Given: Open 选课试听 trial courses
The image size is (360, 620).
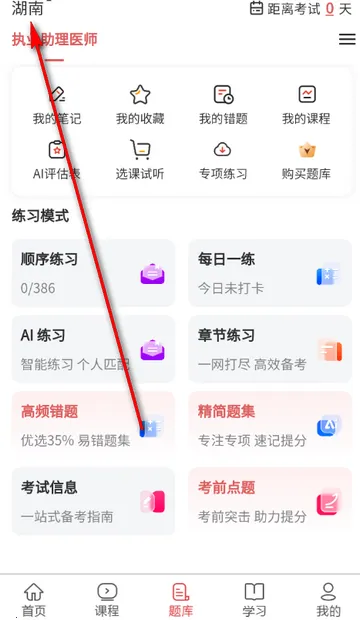Looking at the screenshot, I should tap(140, 160).
